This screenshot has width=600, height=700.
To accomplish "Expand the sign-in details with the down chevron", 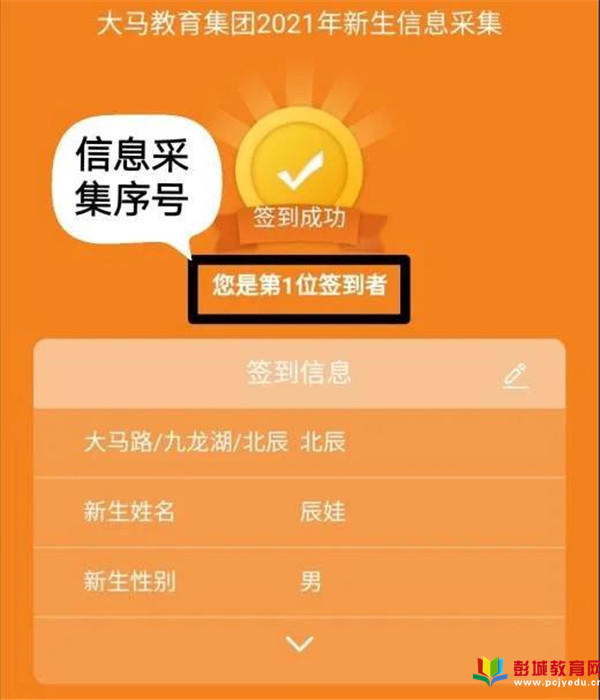I will coord(299,644).
